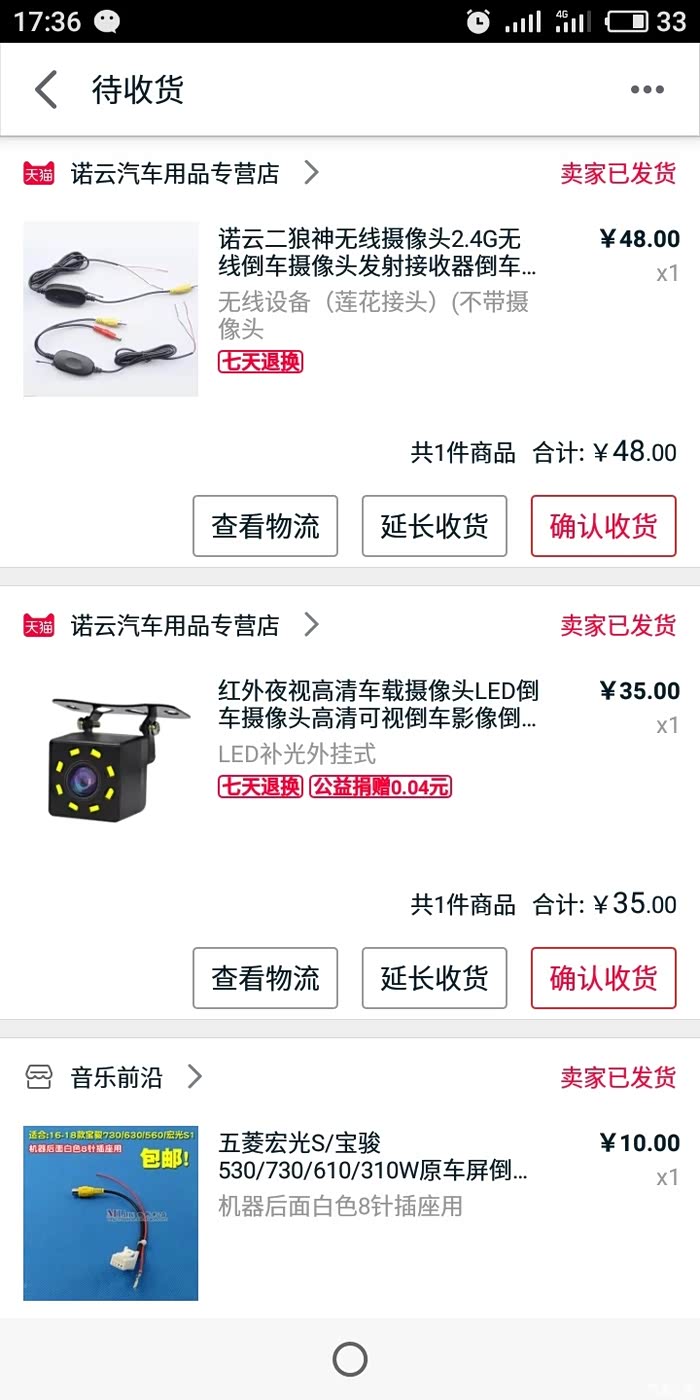700x1400 pixels.
Task: Tap 延长收货 for the ¥35.00 order
Action: (434, 978)
